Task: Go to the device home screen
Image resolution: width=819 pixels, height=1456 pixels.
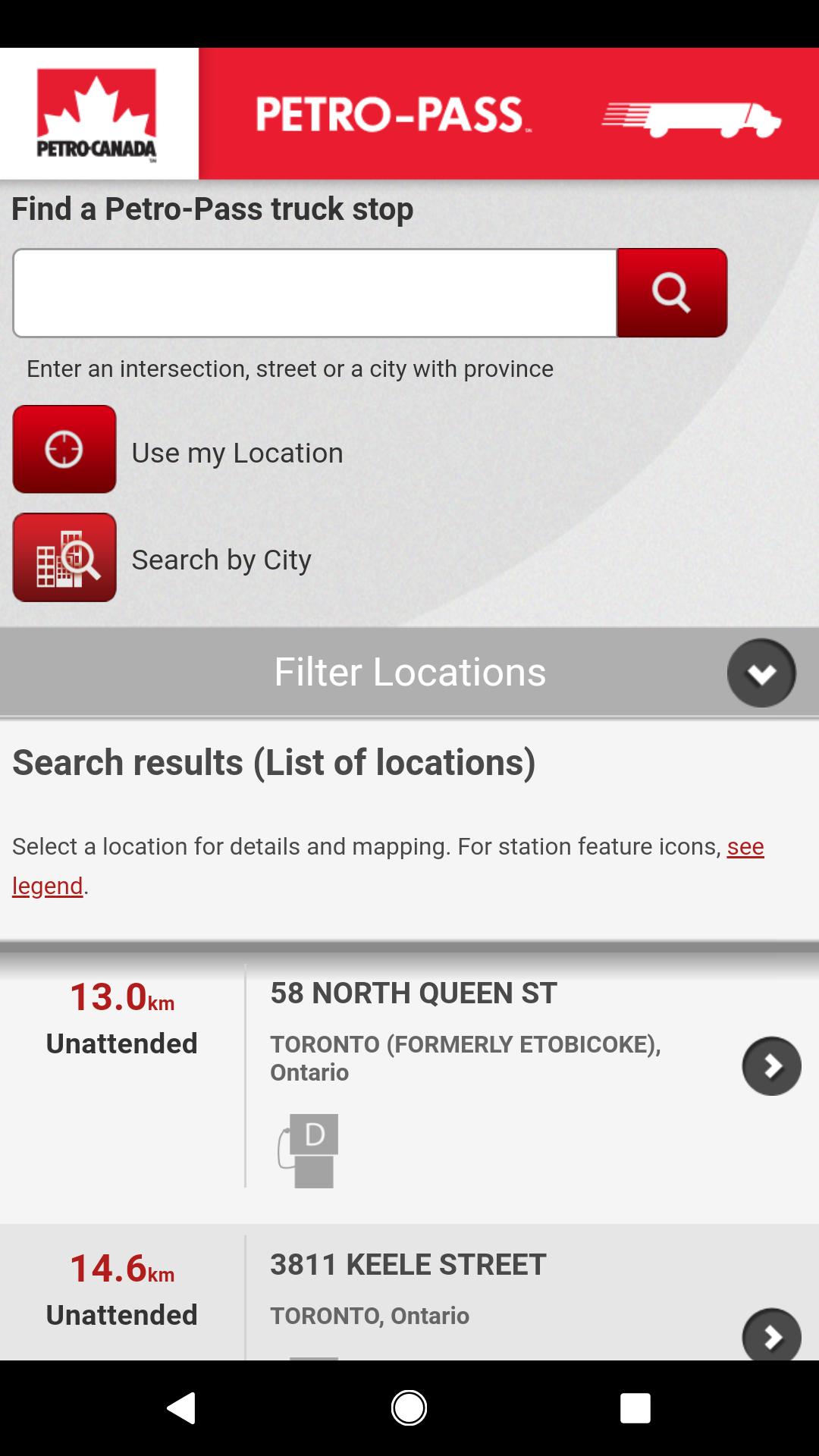Action: pos(409,1408)
